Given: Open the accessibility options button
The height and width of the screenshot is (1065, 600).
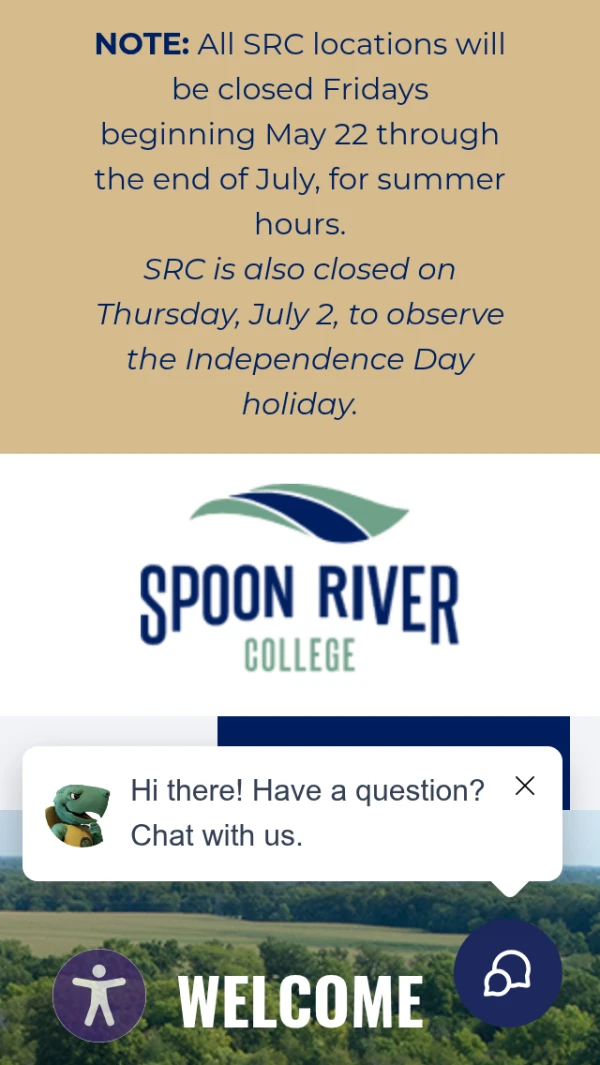Looking at the screenshot, I should (x=99, y=995).
